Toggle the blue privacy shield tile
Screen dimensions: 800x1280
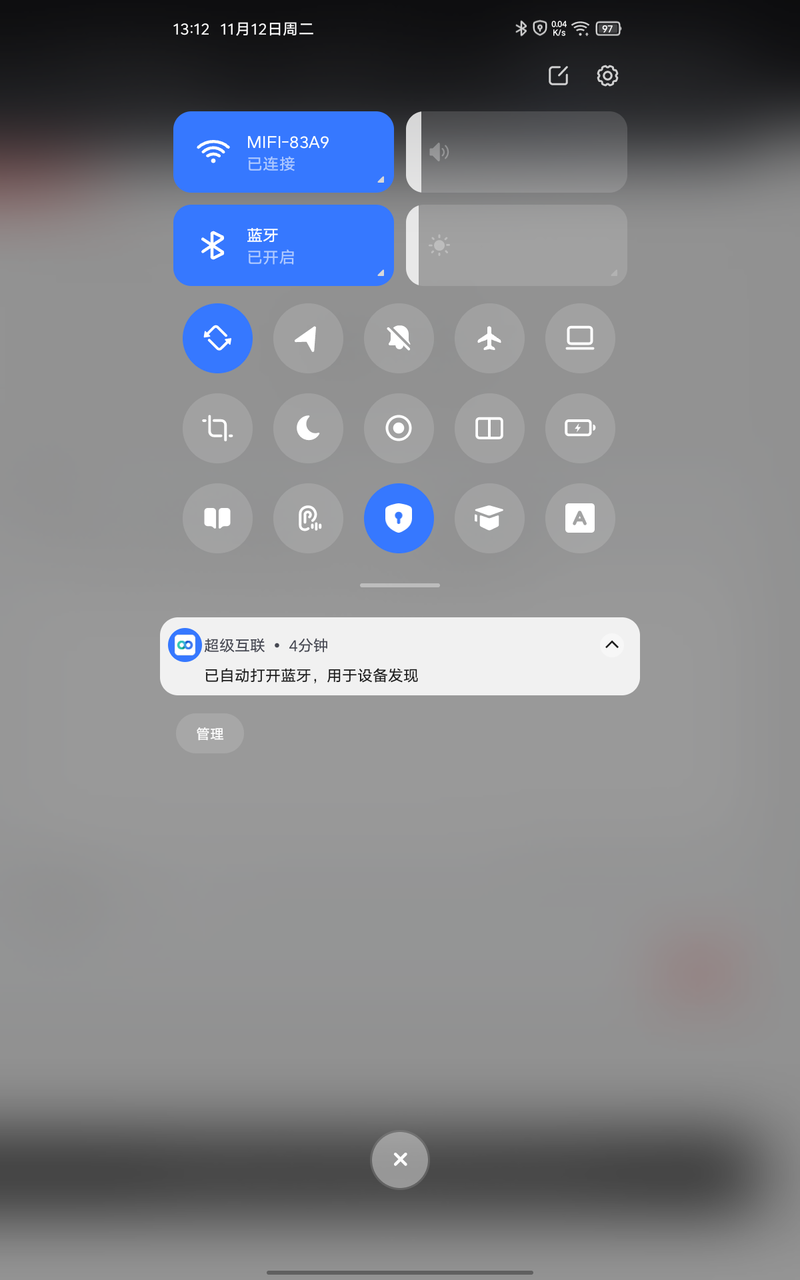tap(398, 518)
